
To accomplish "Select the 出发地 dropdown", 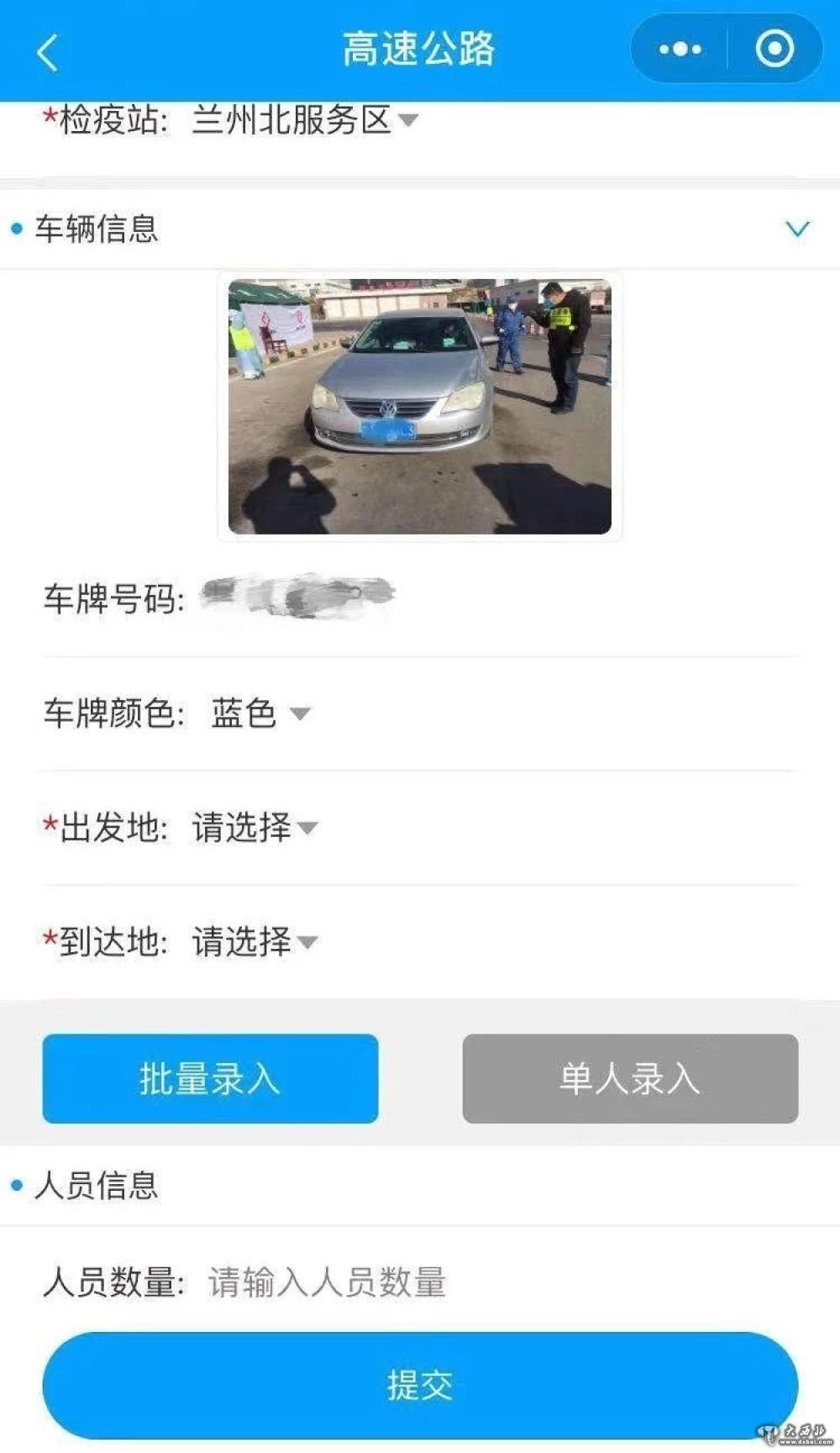I will (255, 828).
